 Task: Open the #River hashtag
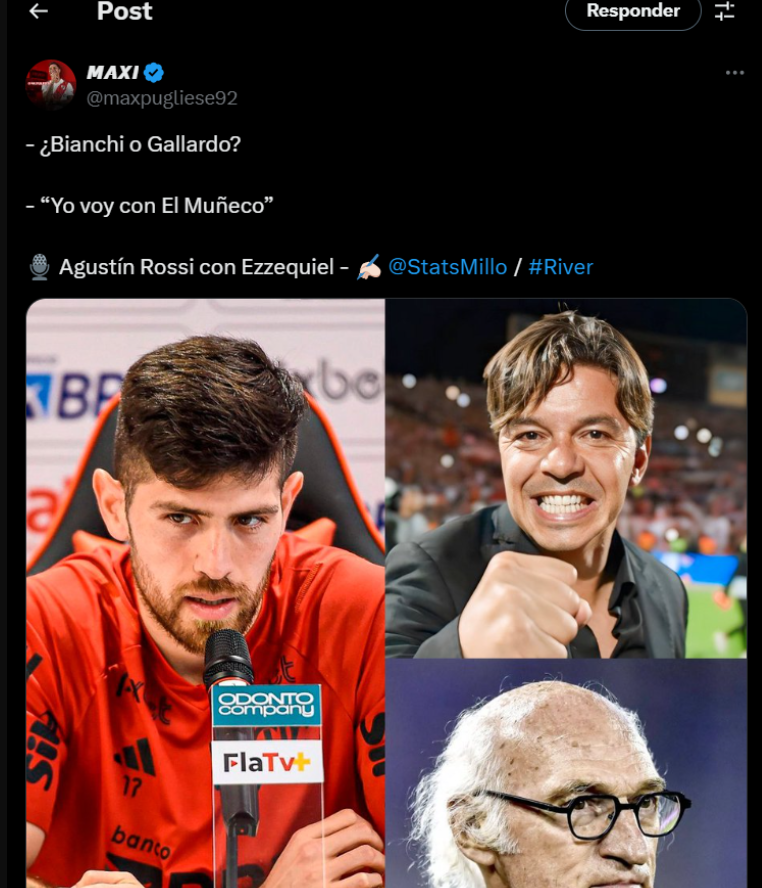(x=560, y=267)
